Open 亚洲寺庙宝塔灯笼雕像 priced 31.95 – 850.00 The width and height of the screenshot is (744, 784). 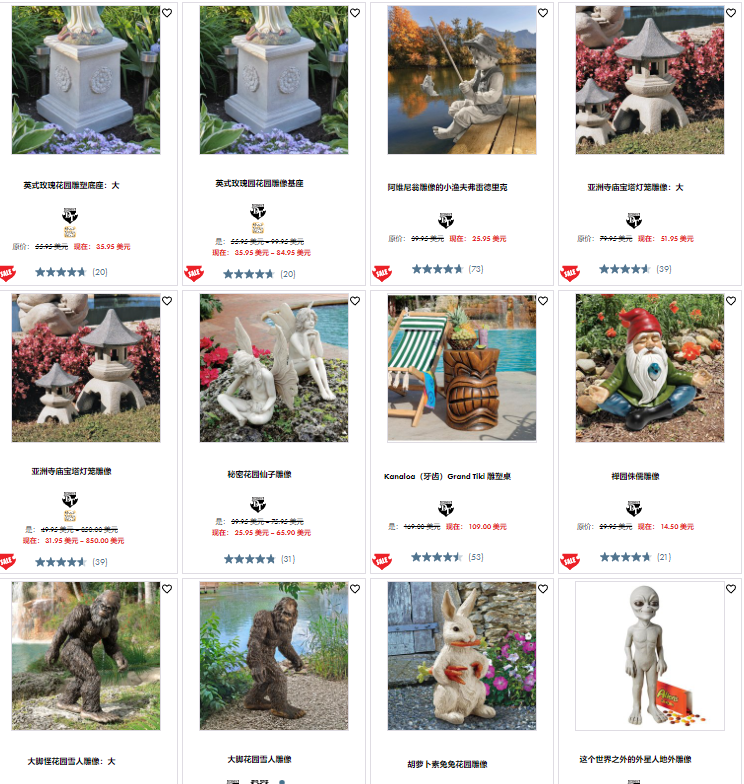click(85, 368)
